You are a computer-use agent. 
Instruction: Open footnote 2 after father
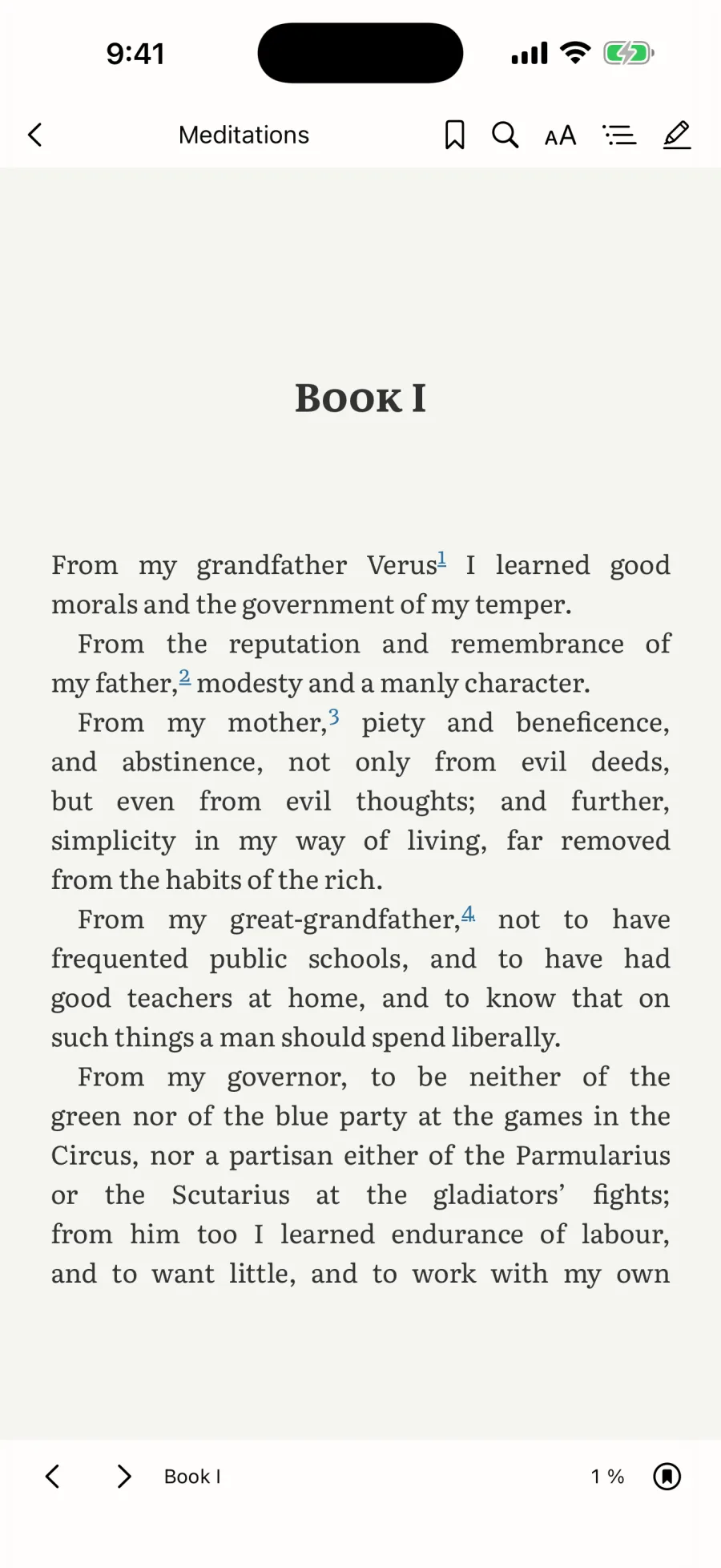pyautogui.click(x=184, y=677)
